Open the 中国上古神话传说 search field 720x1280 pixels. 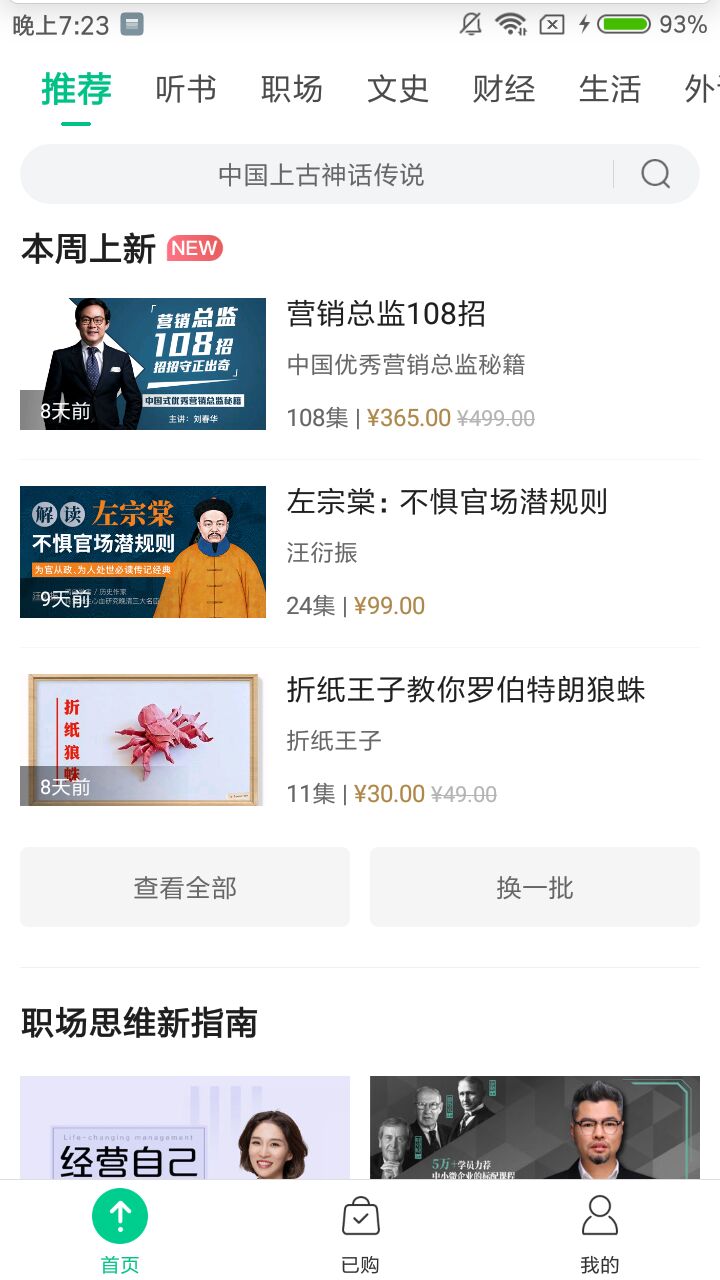tap(320, 175)
